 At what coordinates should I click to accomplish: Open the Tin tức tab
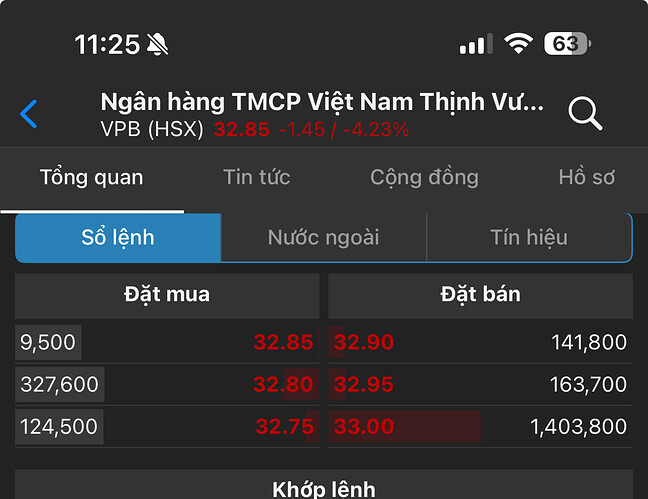(257, 178)
